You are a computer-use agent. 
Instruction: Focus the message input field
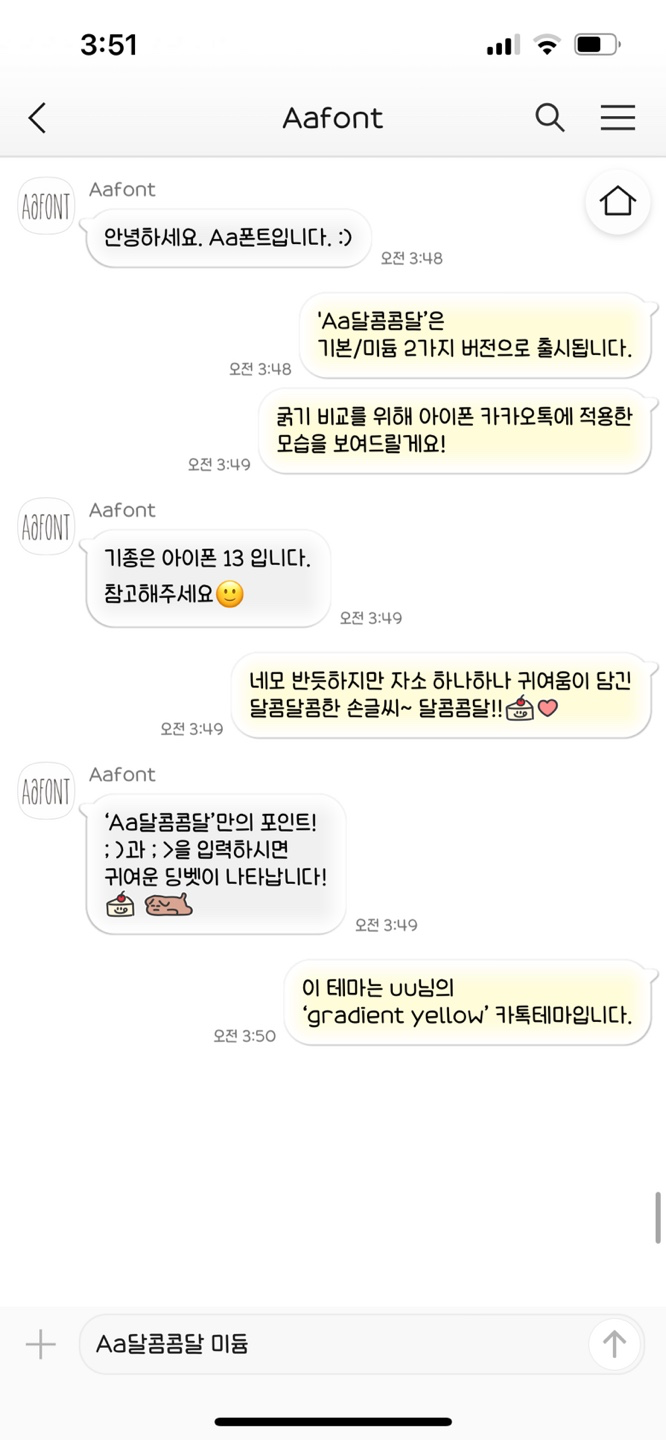tap(330, 1345)
